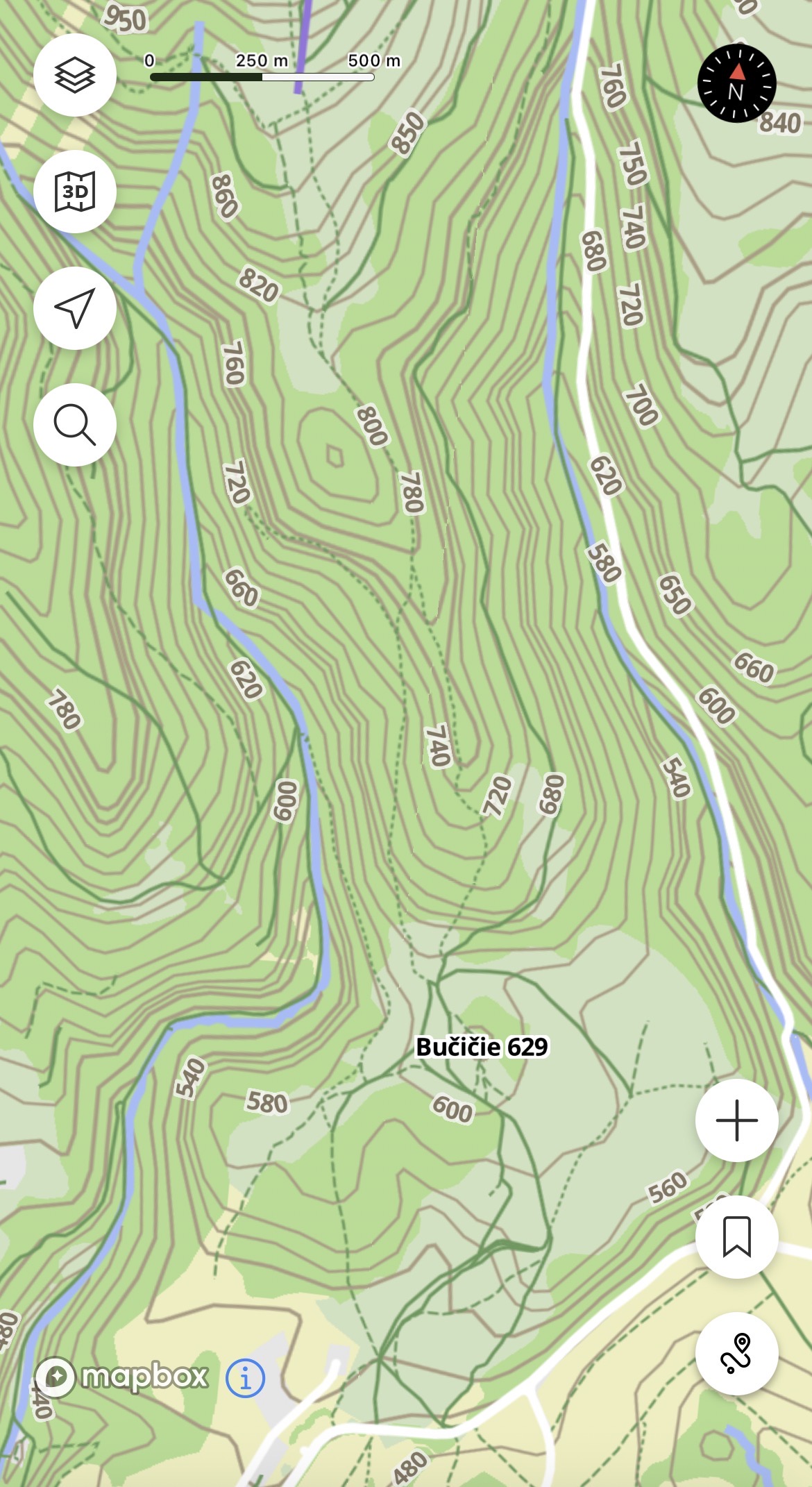812x1487 pixels.
Task: Open saved bookmarks
Action: pos(736,1236)
